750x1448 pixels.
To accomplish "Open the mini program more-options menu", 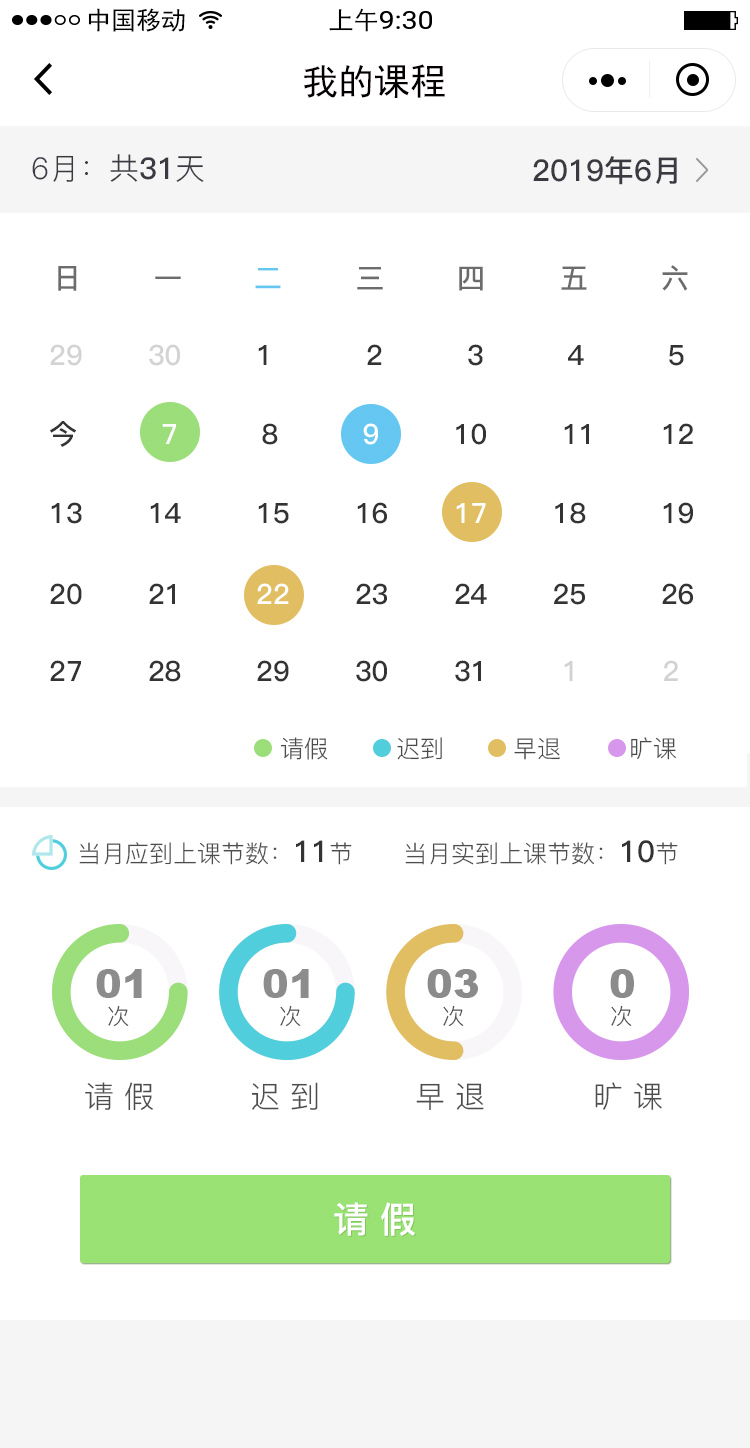I will click(607, 80).
